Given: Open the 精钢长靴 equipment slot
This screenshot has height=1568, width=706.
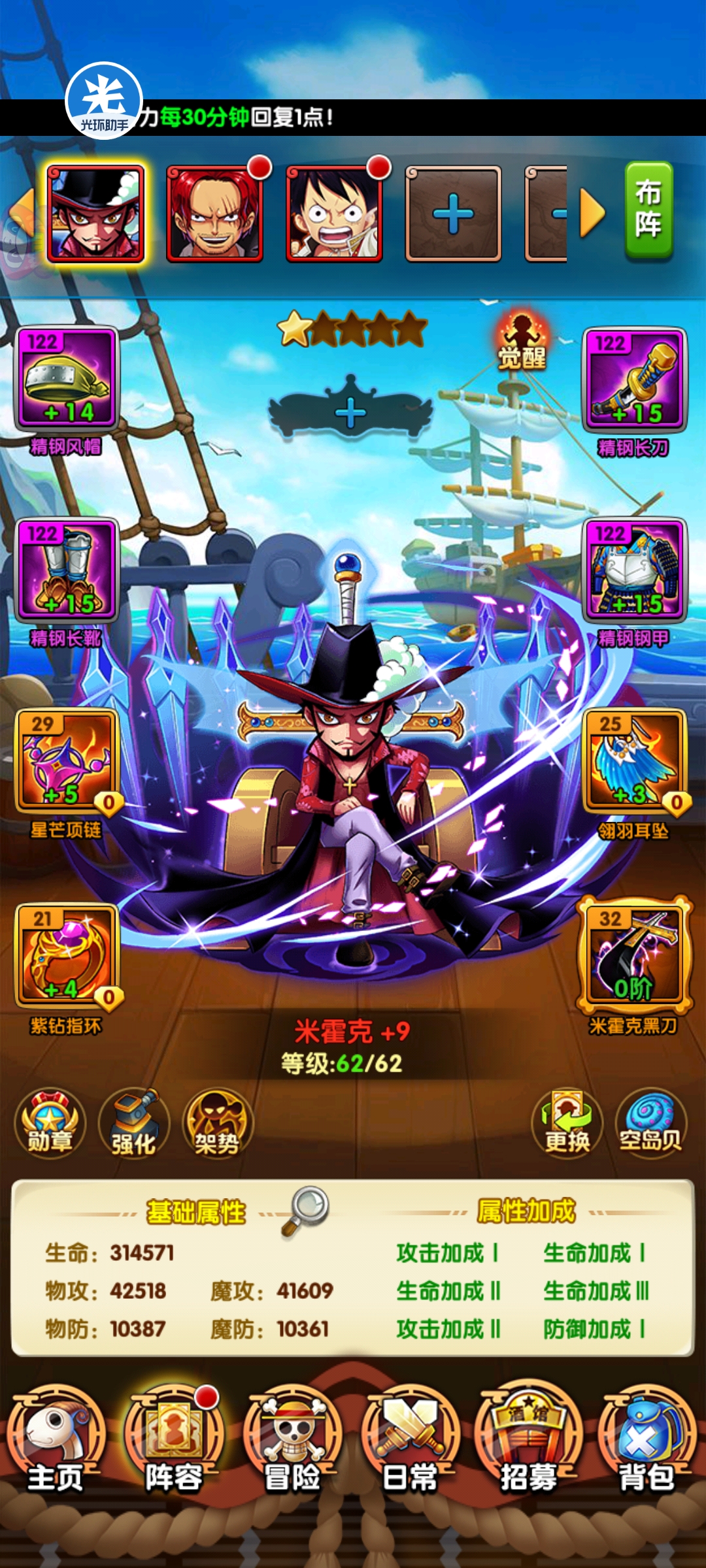Looking at the screenshot, I should [x=67, y=570].
